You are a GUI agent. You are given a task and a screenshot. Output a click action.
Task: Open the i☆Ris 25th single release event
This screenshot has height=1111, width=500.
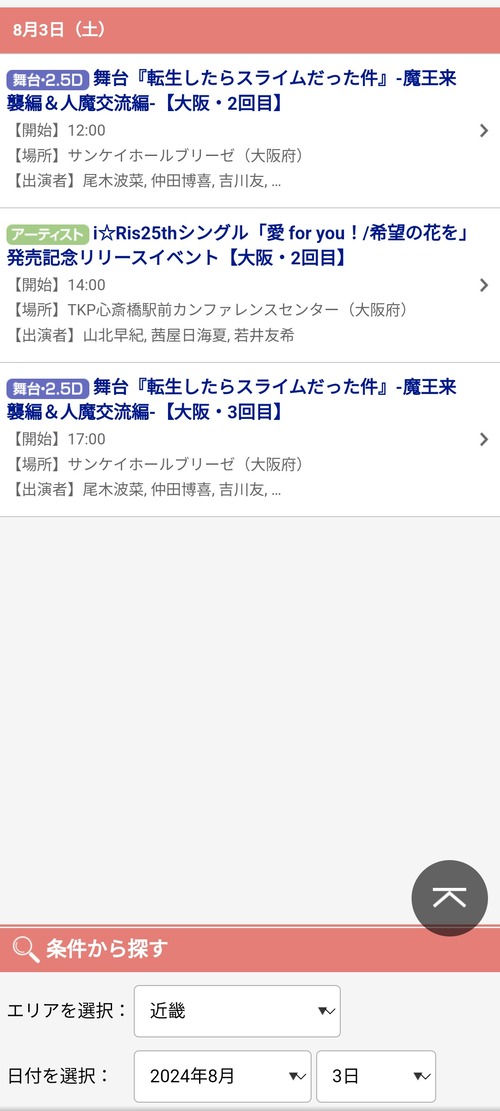[250, 285]
